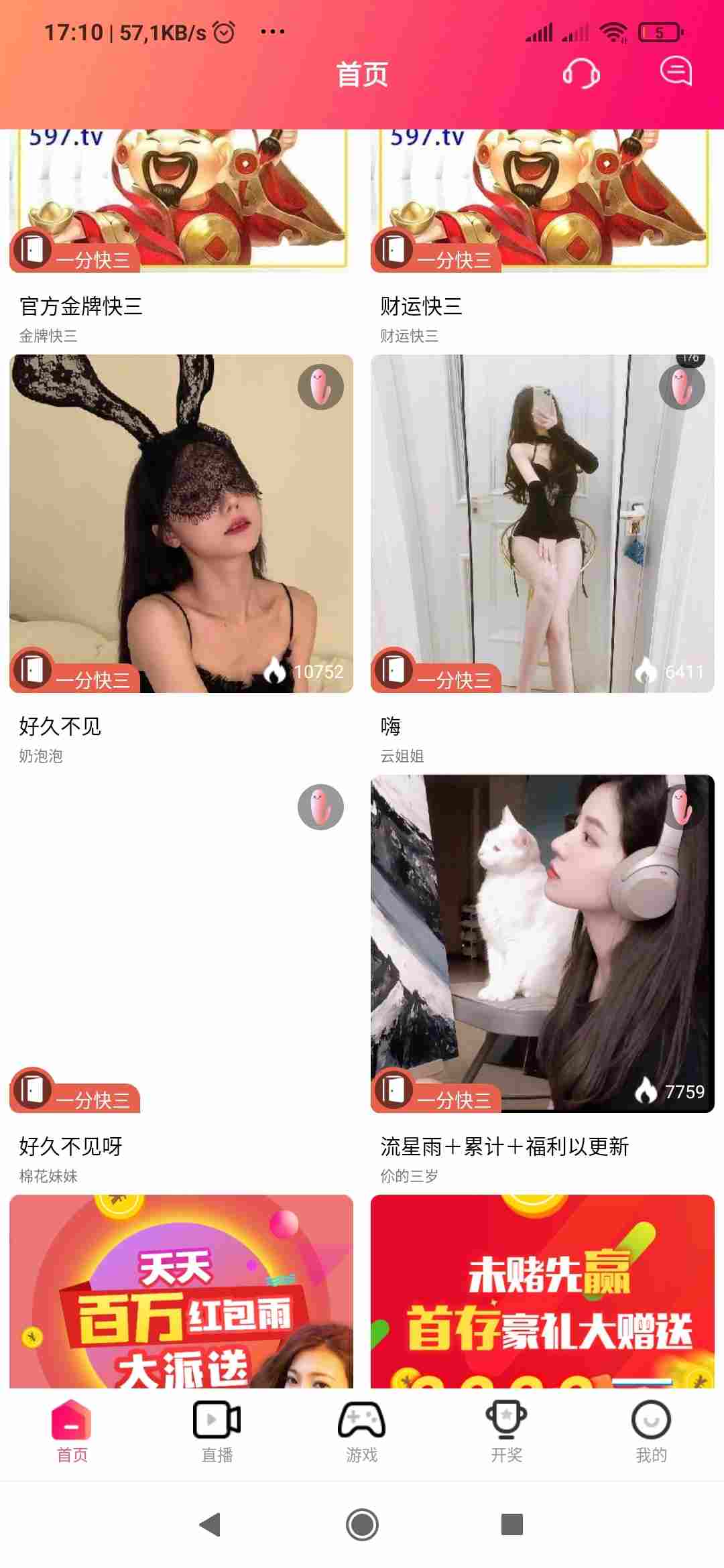Tap the system home button

click(362, 1524)
